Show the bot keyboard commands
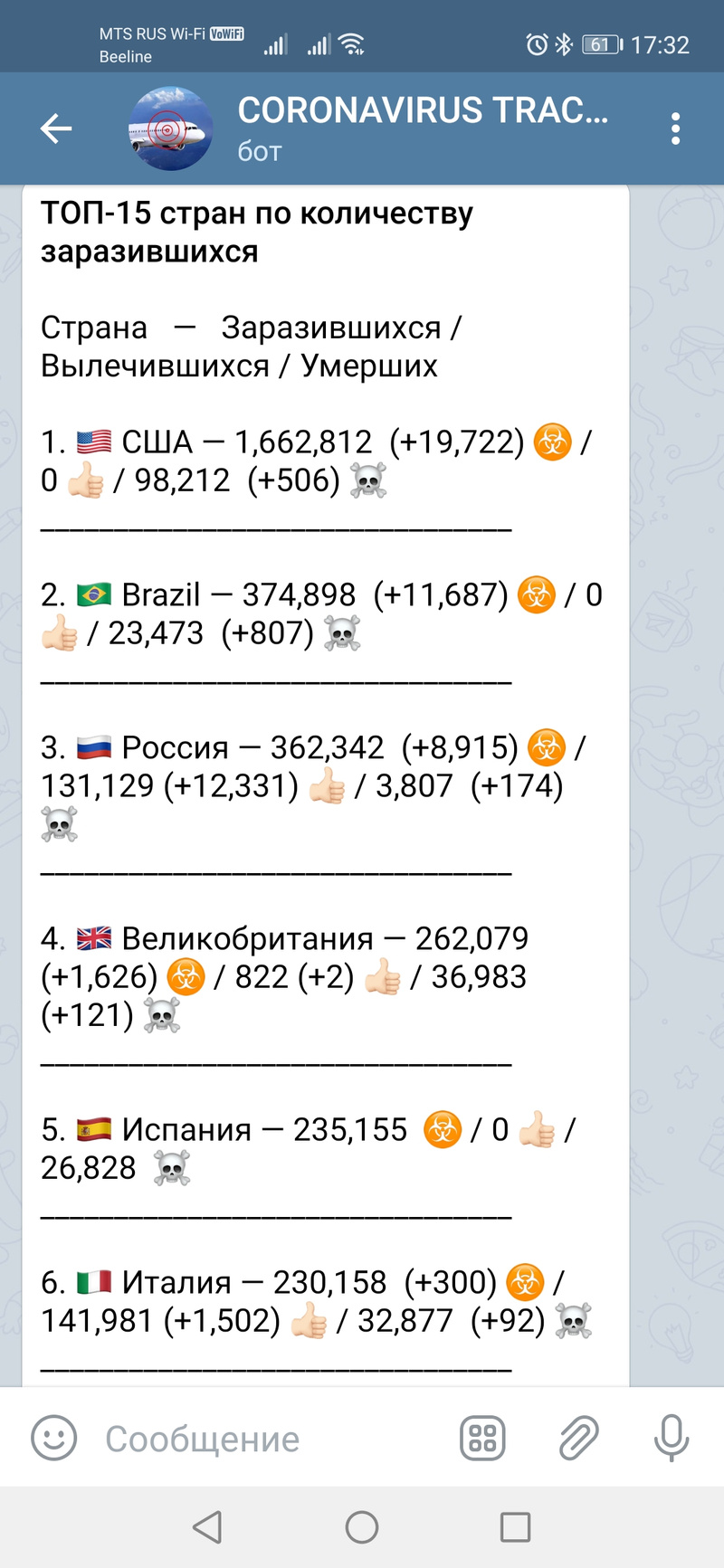Image resolution: width=724 pixels, height=1568 pixels. click(482, 1438)
